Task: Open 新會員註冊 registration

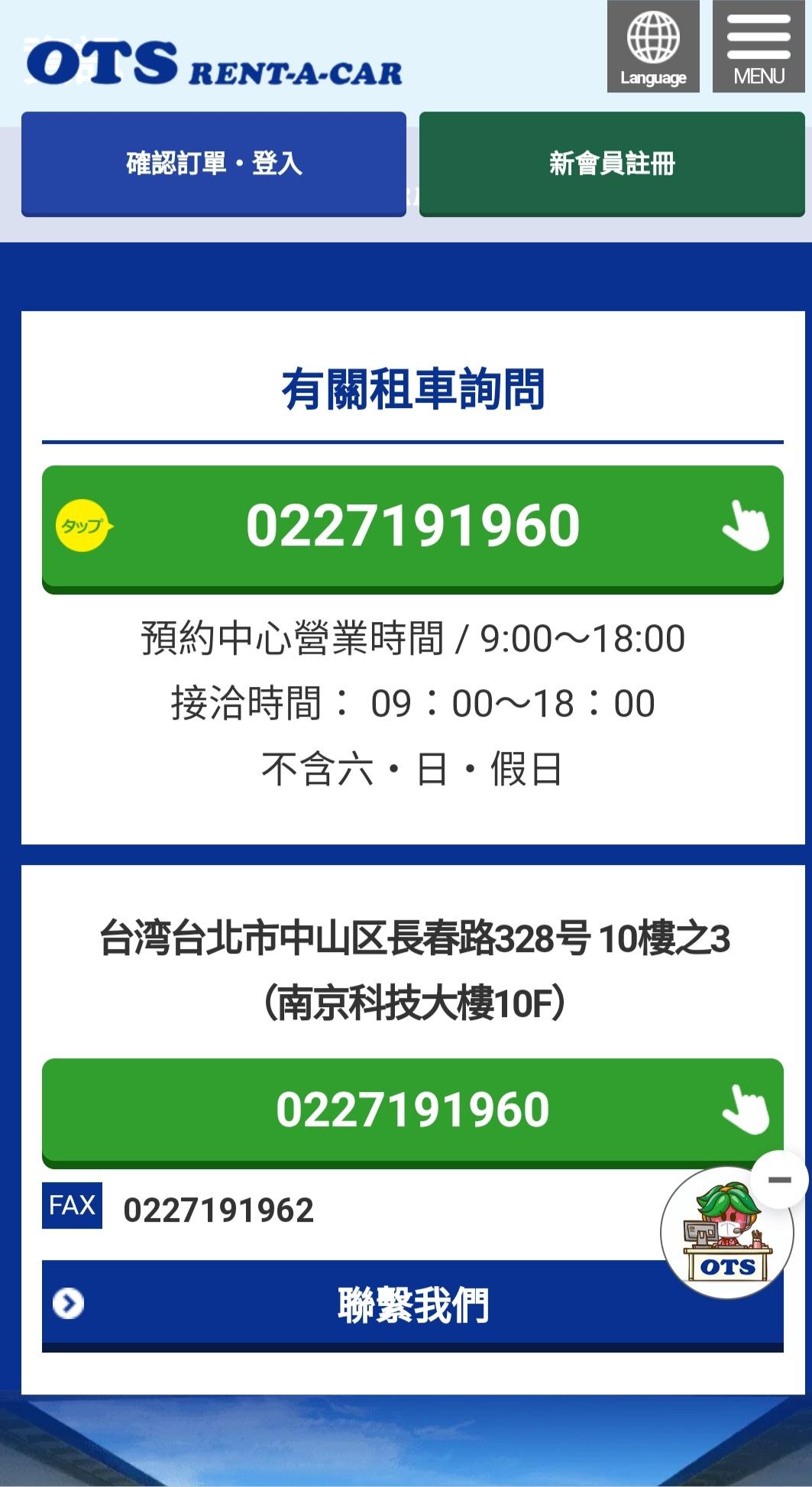Action: 612,164
